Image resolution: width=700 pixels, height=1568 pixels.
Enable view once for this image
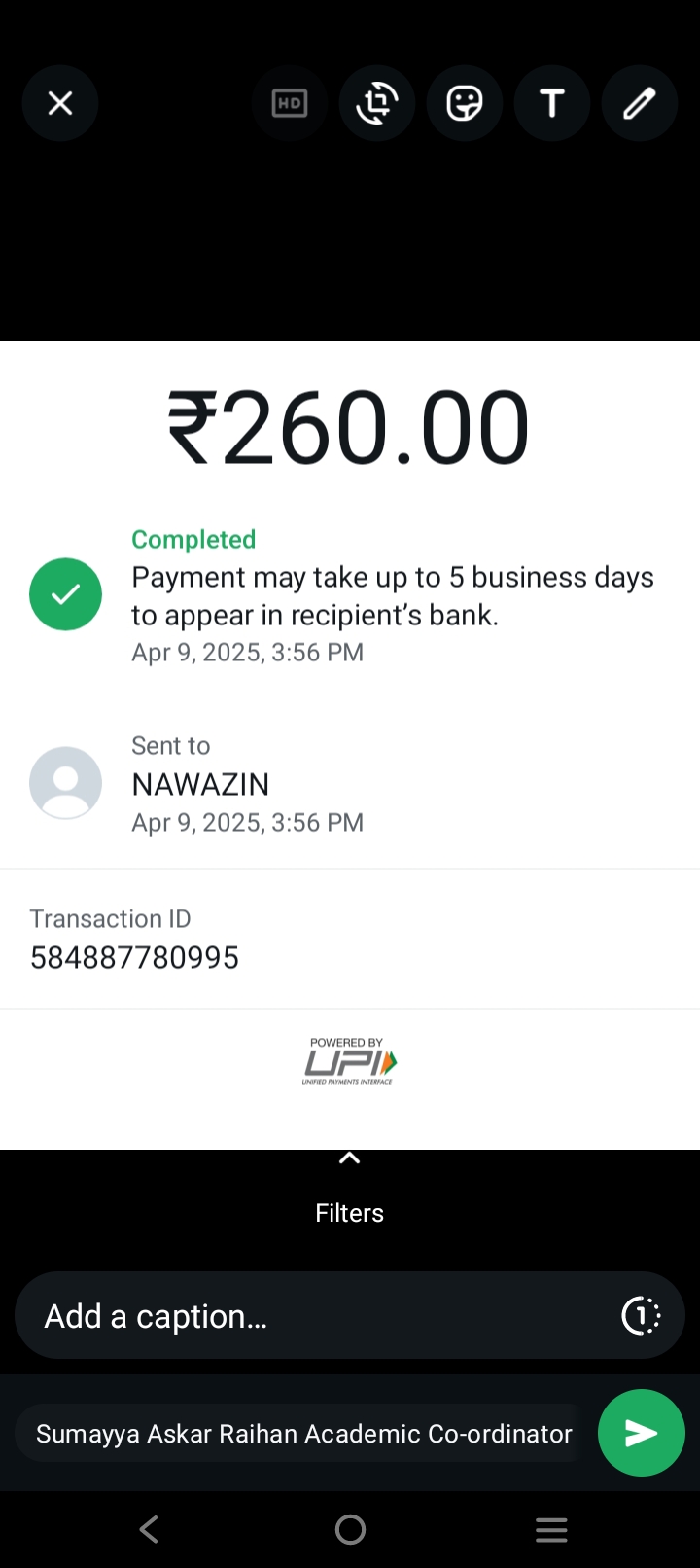(x=641, y=1316)
